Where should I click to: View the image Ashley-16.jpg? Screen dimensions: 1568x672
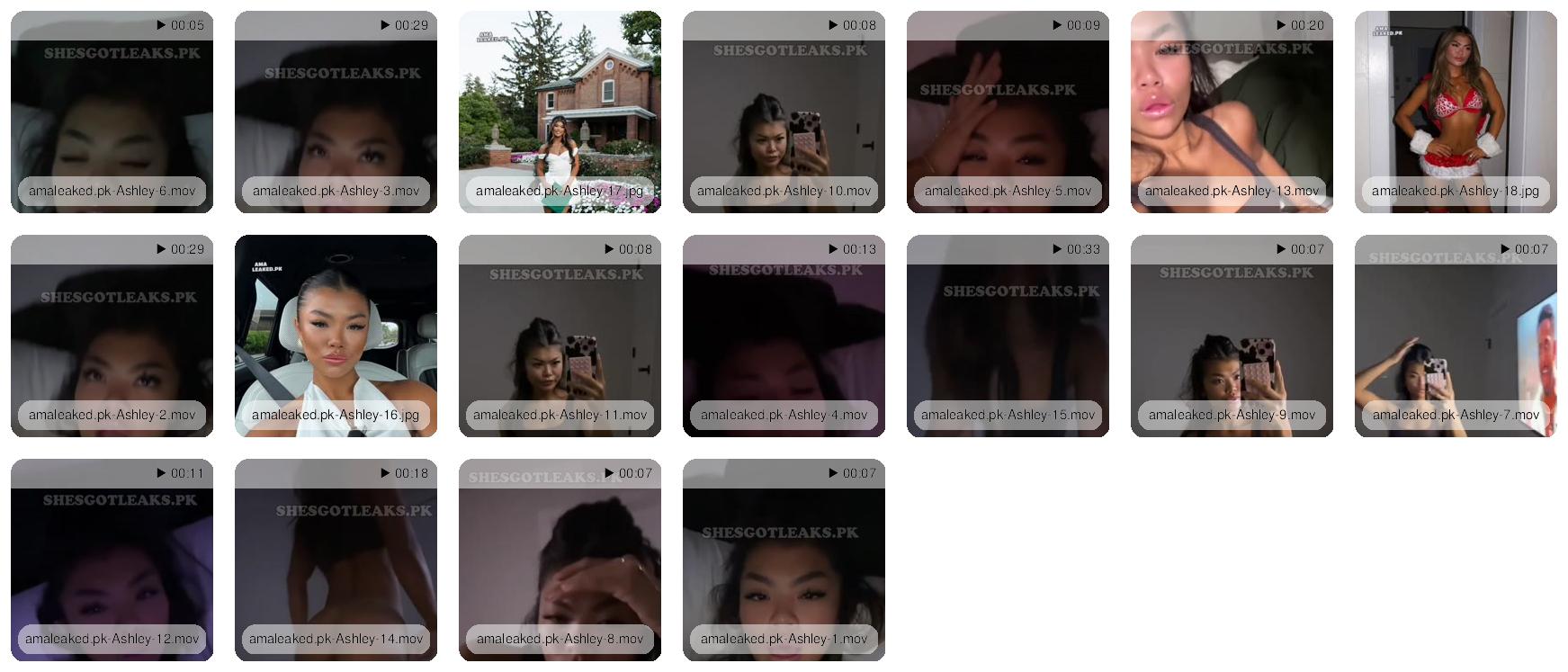coord(336,336)
